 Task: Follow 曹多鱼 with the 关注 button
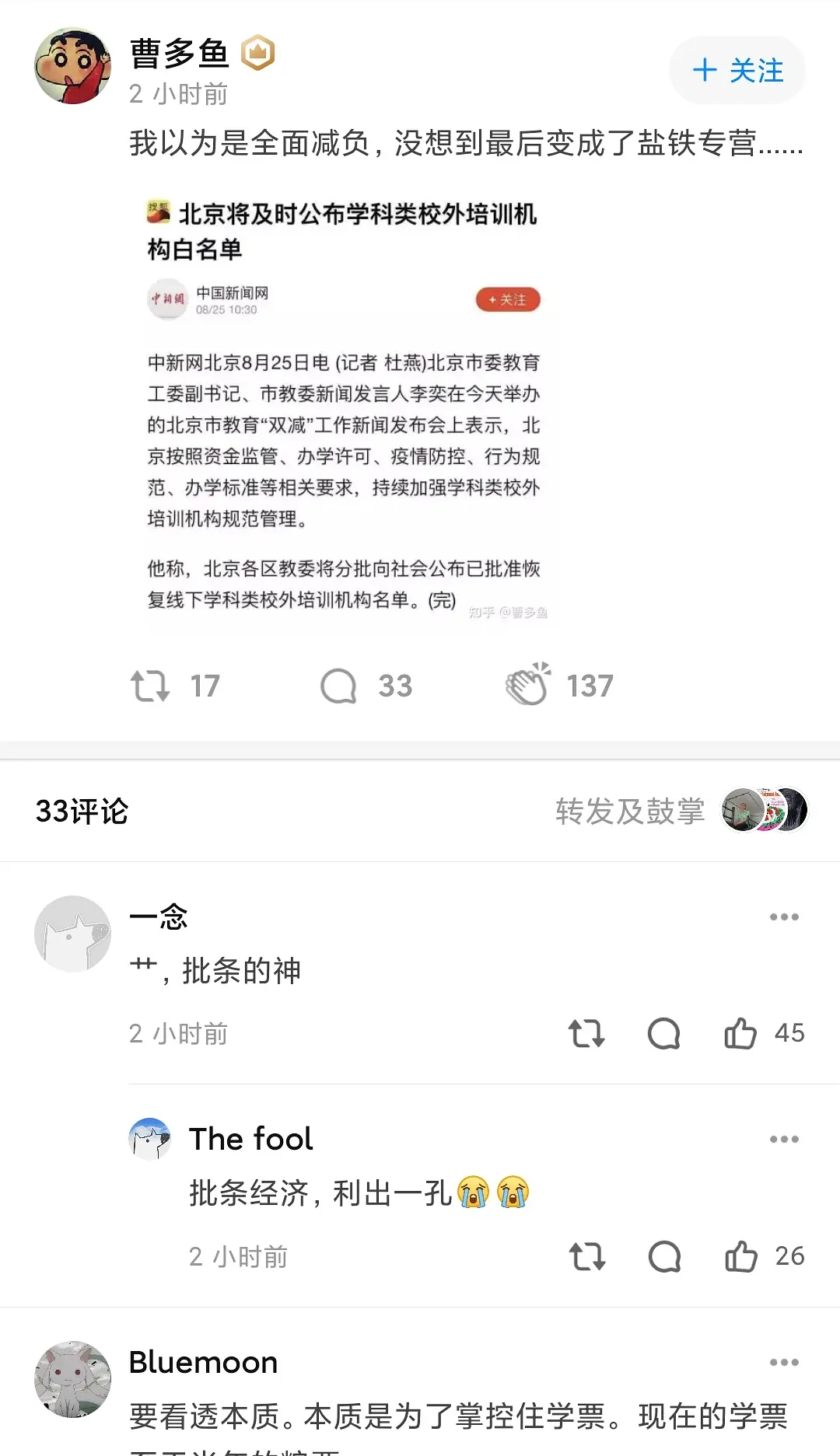[x=737, y=71]
